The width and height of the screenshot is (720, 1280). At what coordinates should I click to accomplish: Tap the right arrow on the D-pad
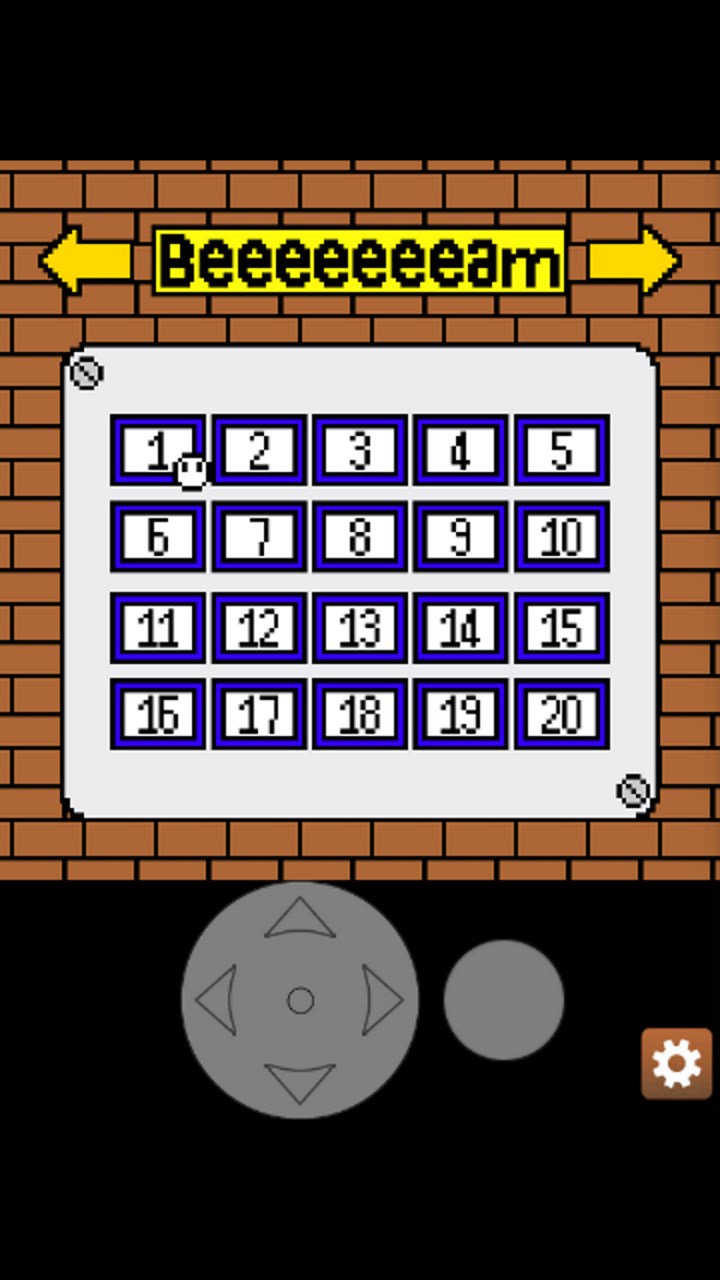(382, 1000)
